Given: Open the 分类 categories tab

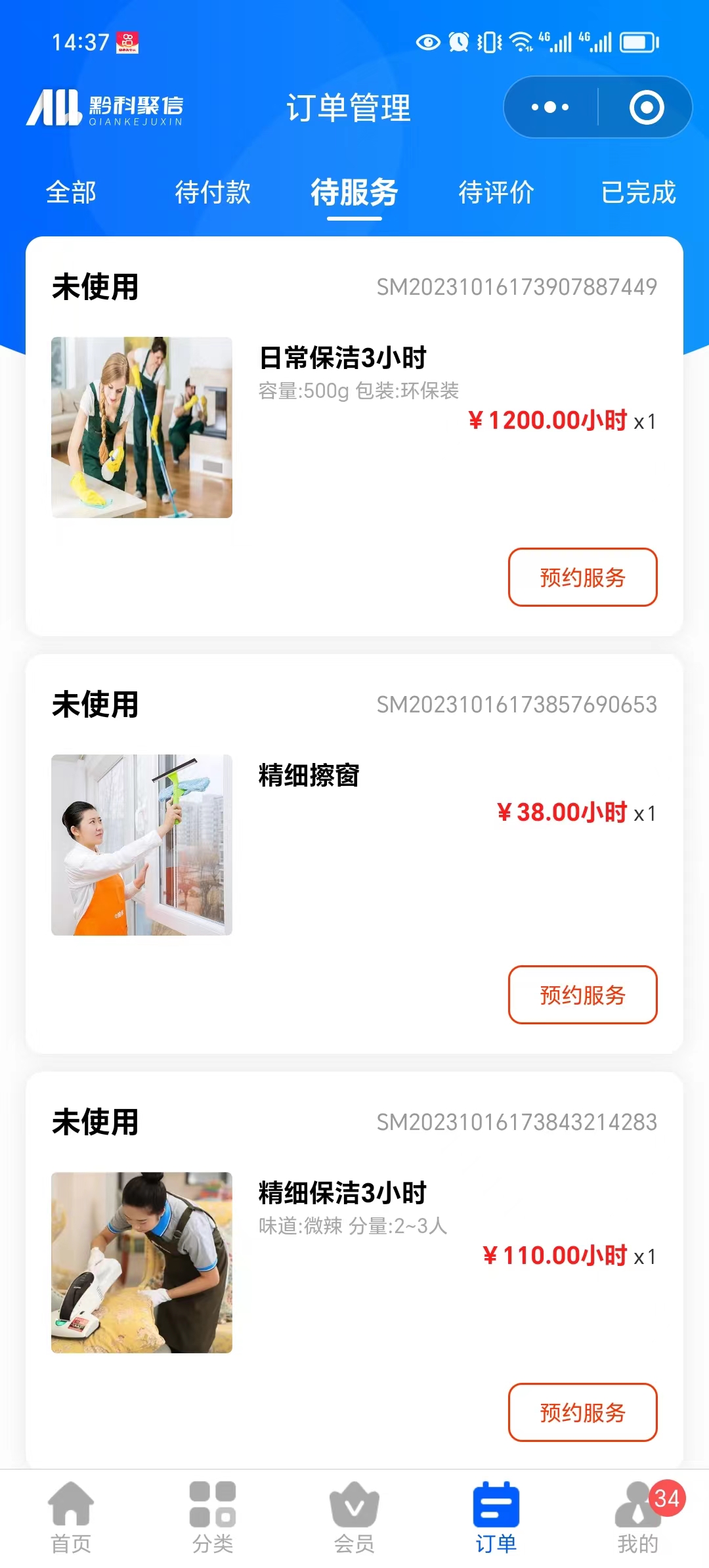Looking at the screenshot, I should pyautogui.click(x=213, y=1518).
